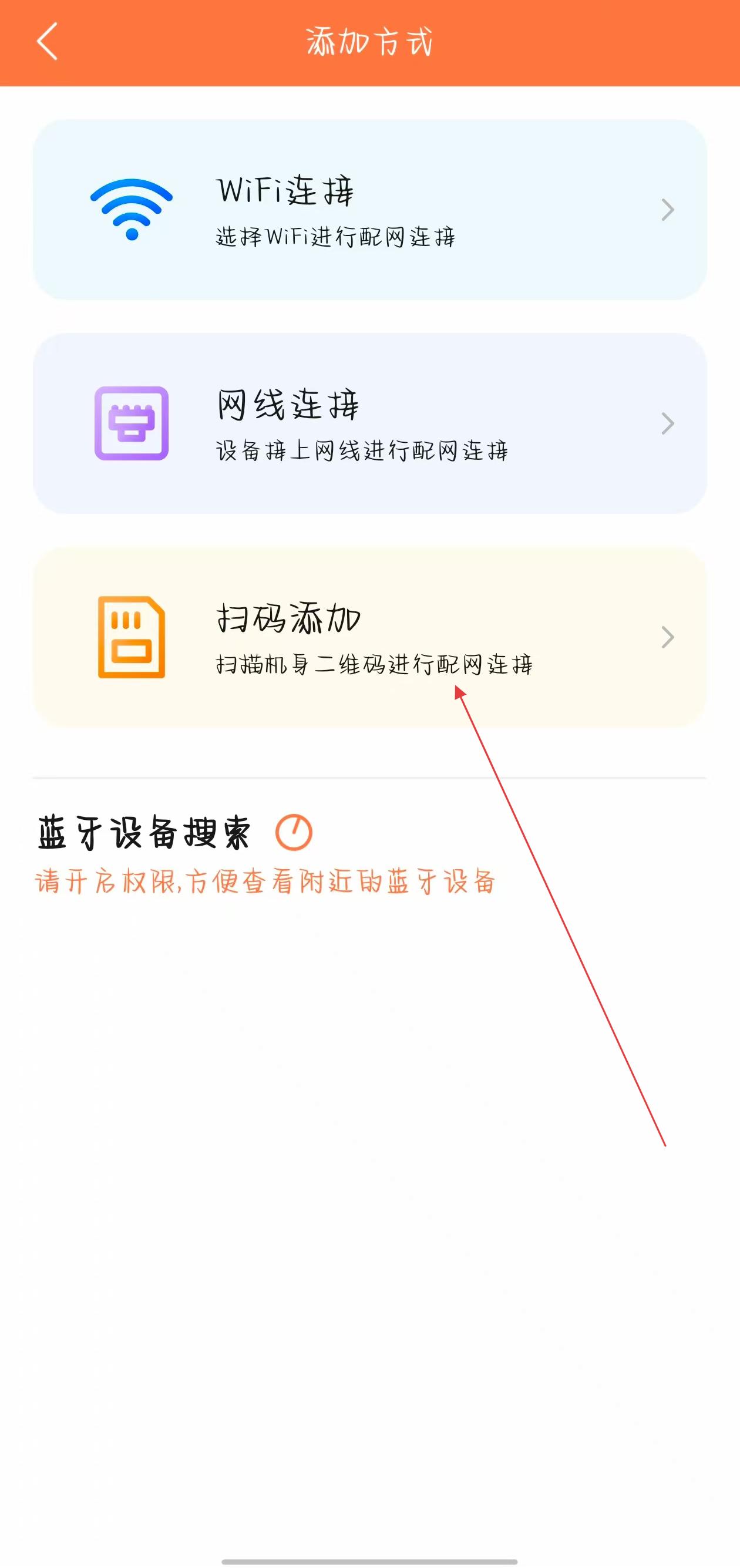Select the 网线连接 card
This screenshot has width=740, height=1568.
(369, 423)
